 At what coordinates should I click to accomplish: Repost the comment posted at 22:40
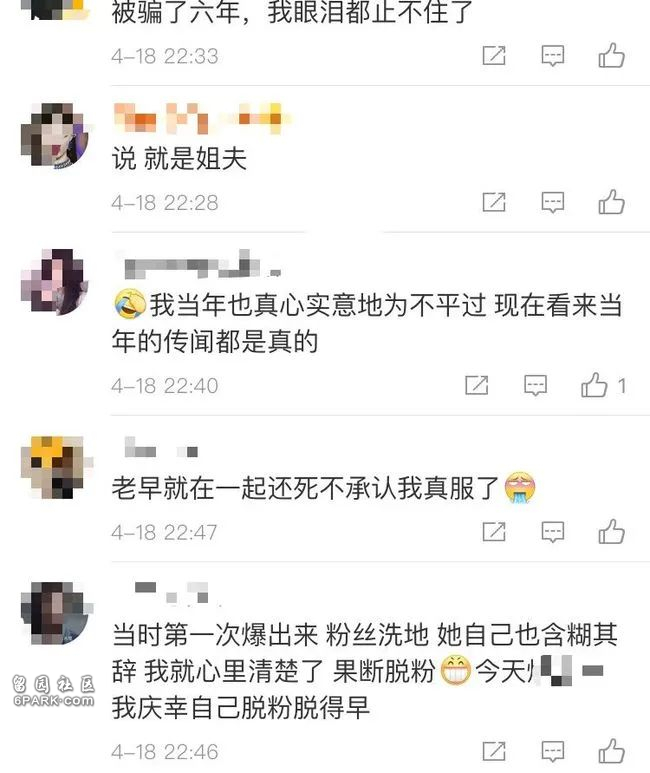coord(477,385)
